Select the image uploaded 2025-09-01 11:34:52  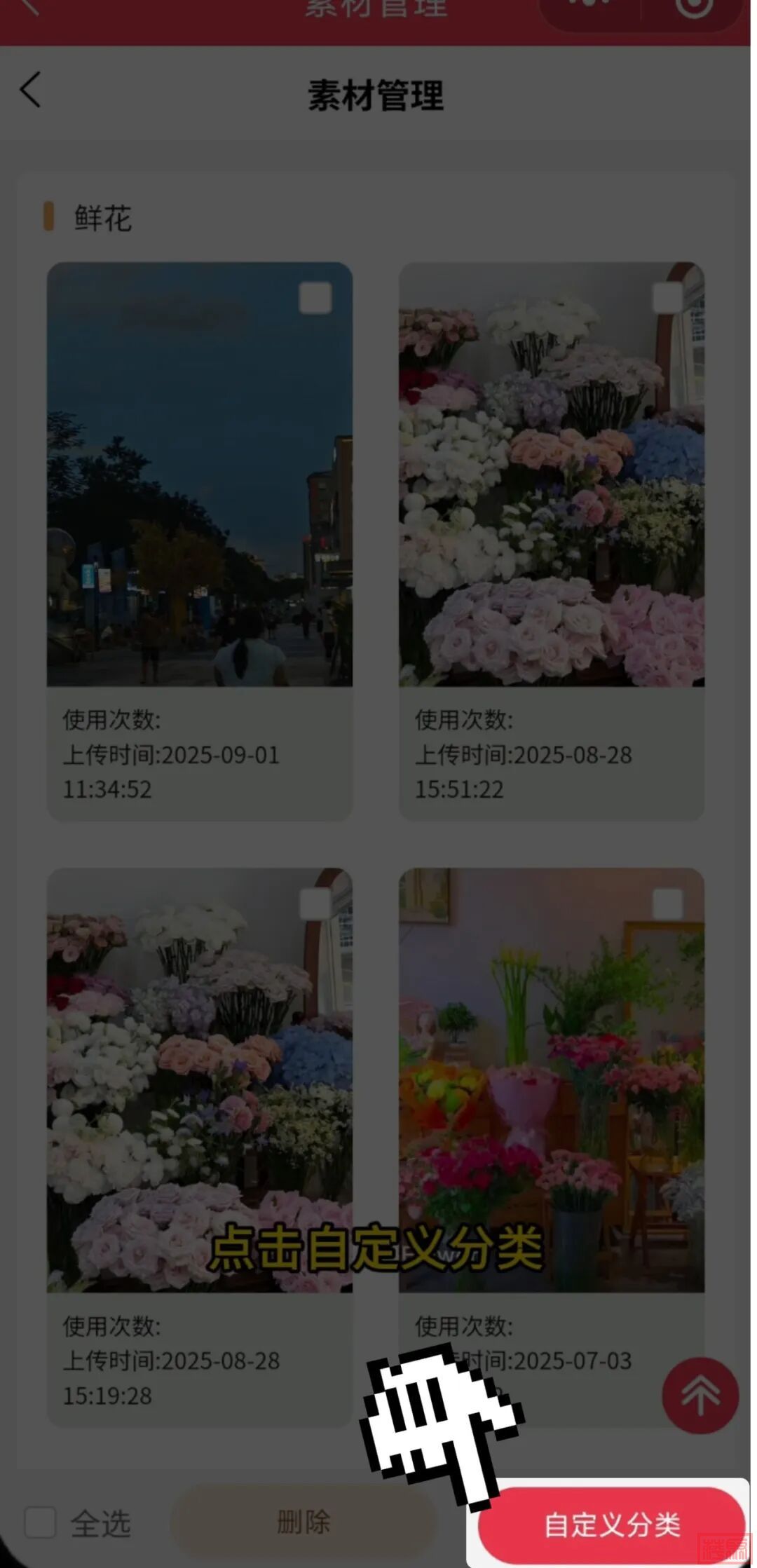click(x=315, y=299)
